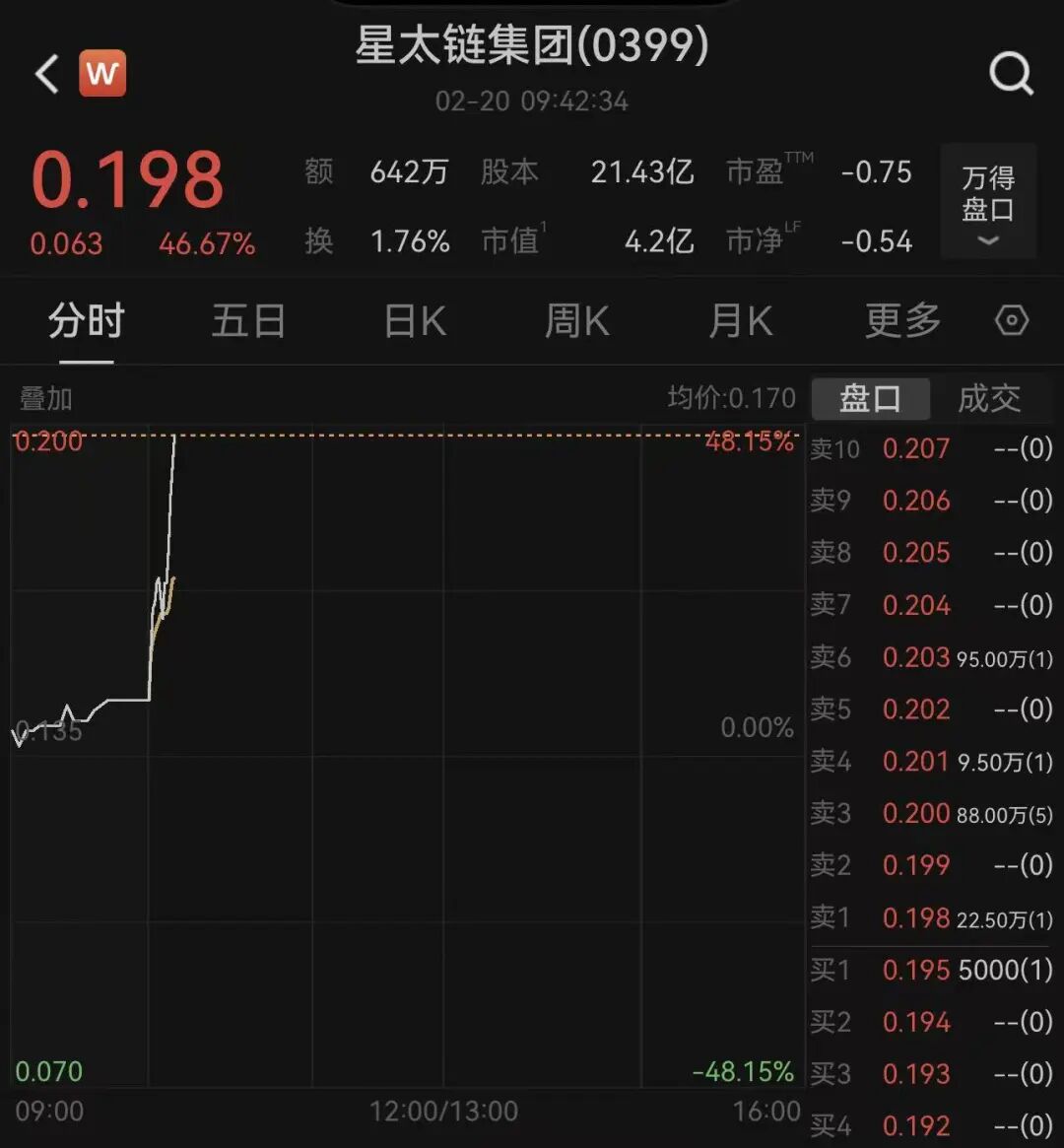Expand the 万得盘口 dropdown
The width and height of the screenshot is (1064, 1148).
[x=988, y=202]
